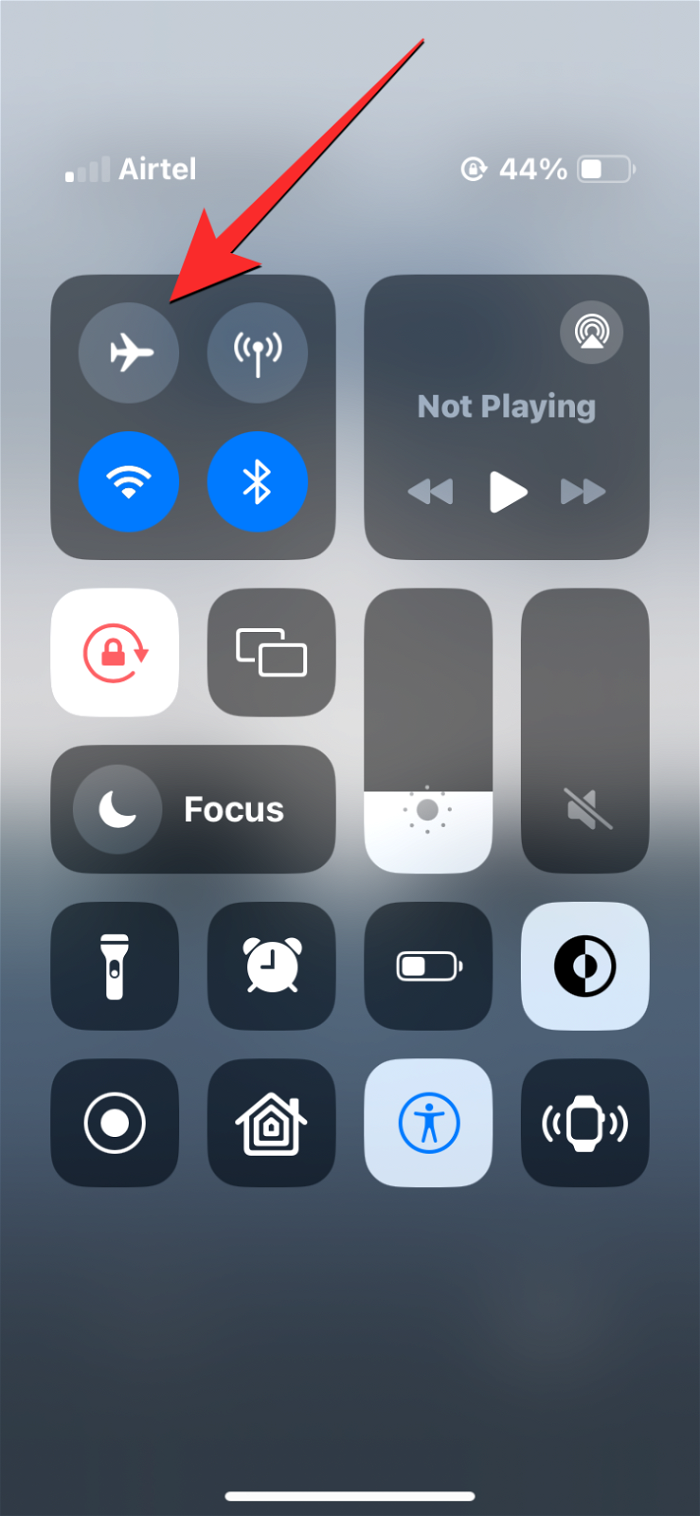The width and height of the screenshot is (700, 1516).
Task: Toggle Dark Mode appearance
Action: pyautogui.click(x=585, y=966)
